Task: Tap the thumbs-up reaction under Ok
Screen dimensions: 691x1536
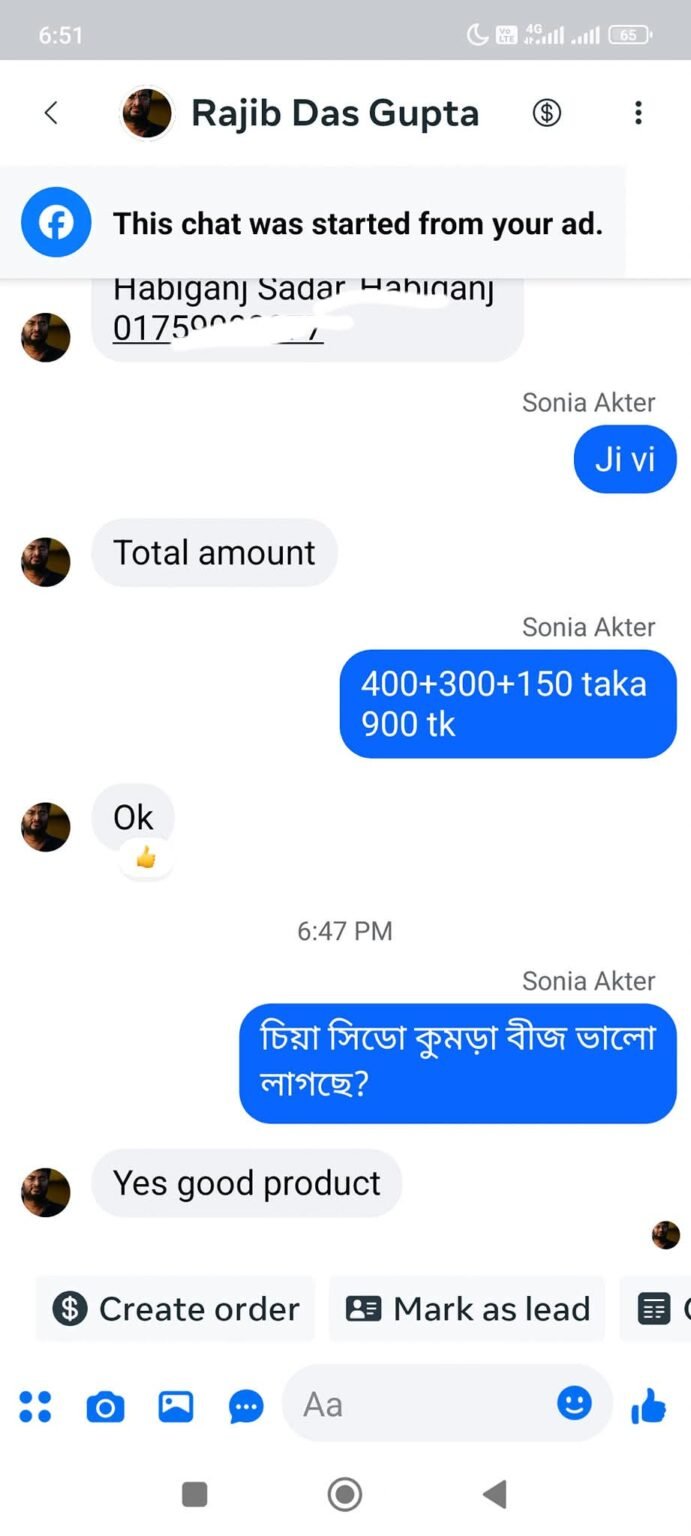Action: (x=146, y=858)
